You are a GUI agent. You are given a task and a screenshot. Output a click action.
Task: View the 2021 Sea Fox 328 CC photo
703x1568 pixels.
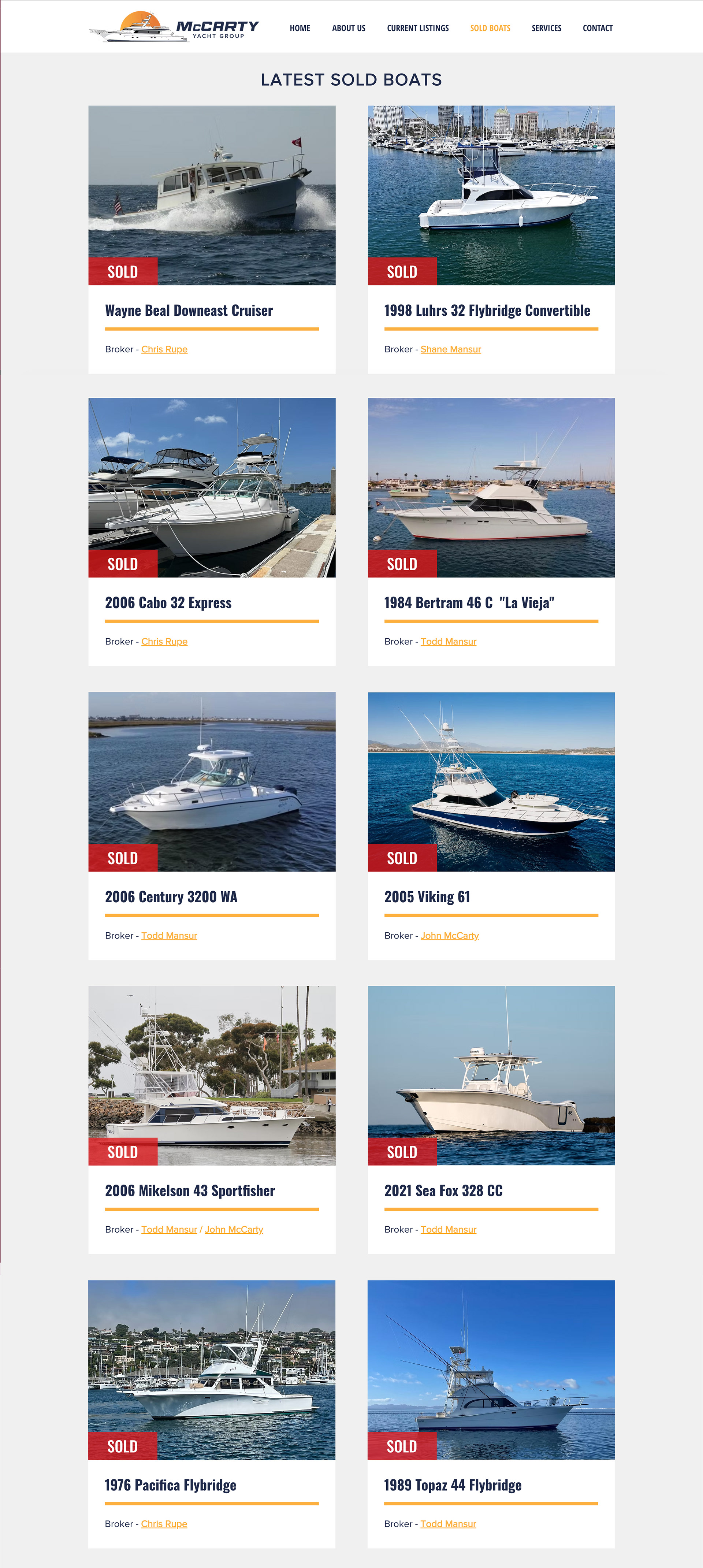(x=491, y=1075)
